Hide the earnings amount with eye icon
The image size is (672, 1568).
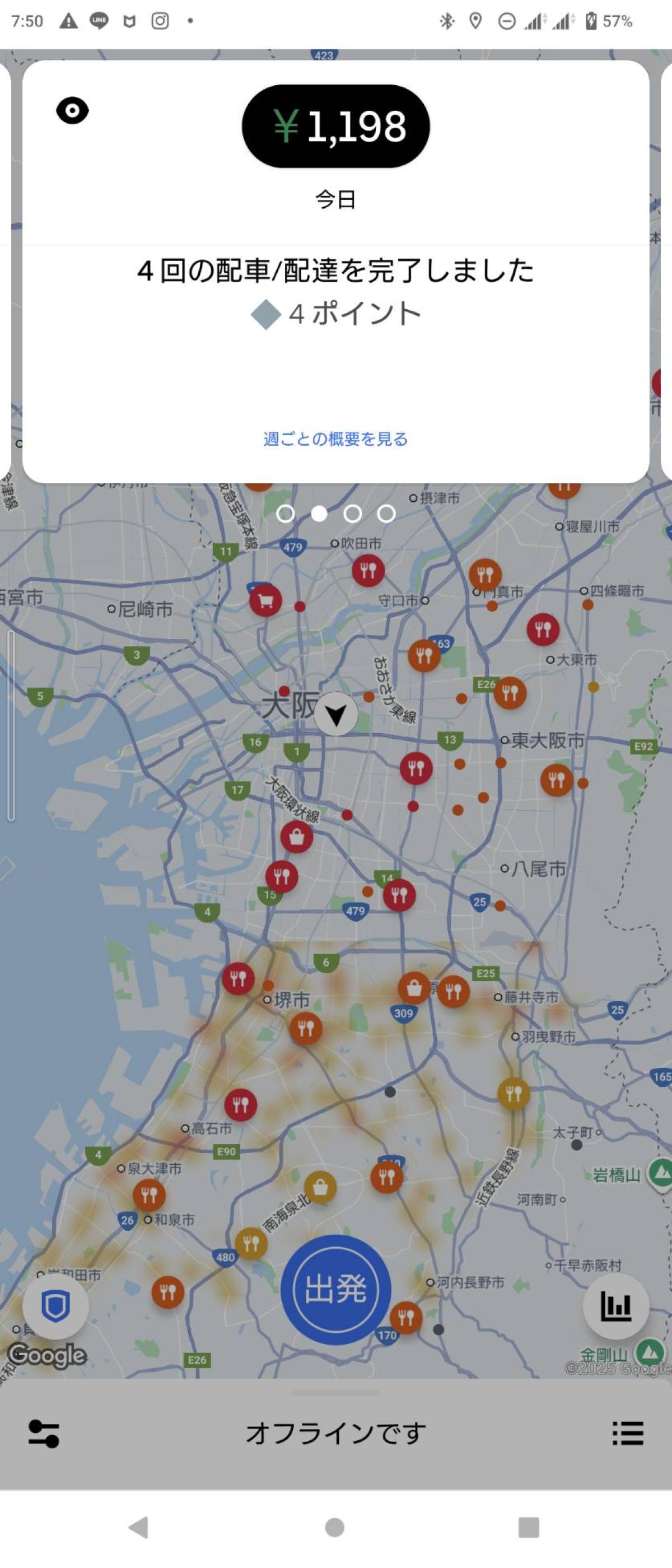[72, 111]
